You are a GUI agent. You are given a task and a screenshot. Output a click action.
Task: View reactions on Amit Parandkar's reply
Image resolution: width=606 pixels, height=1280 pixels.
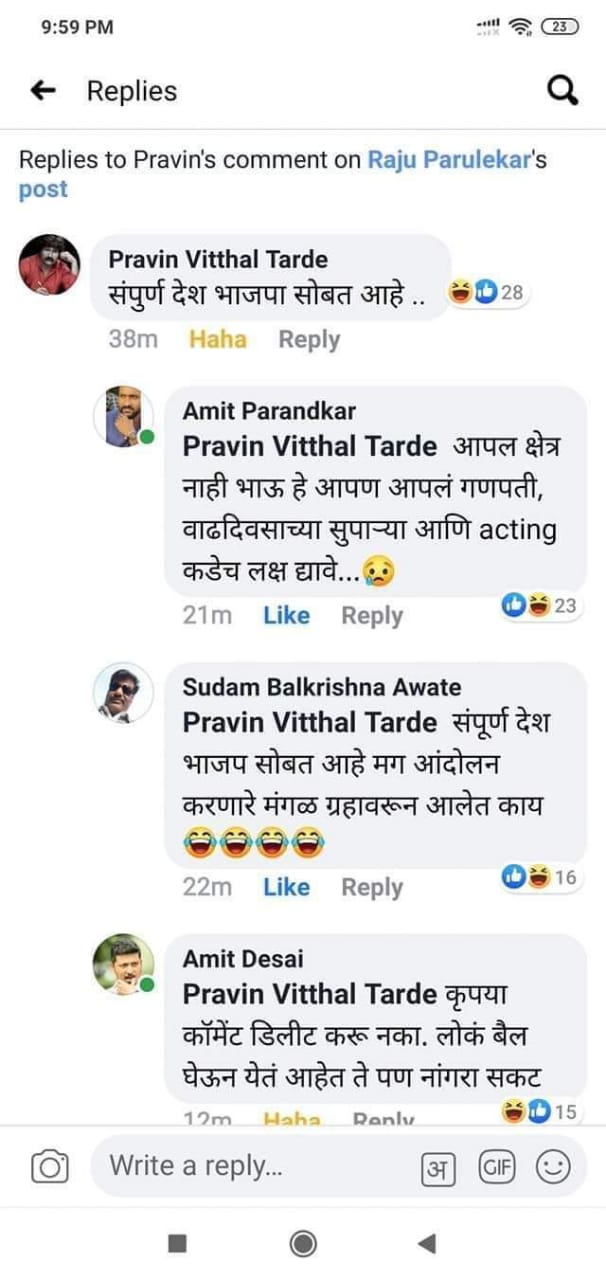(x=539, y=605)
